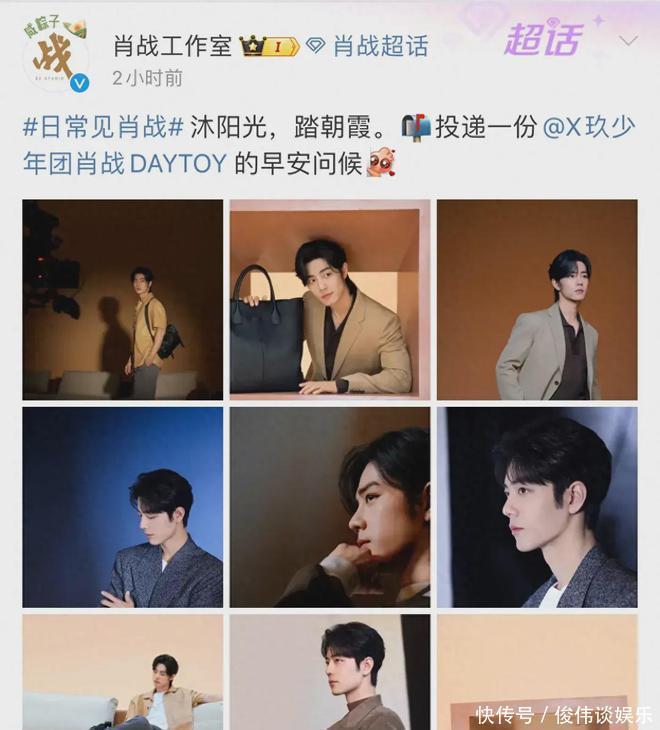This screenshot has height=730, width=660.
Task: Open the 肖战工作室 profile avatar
Action: coord(57,55)
